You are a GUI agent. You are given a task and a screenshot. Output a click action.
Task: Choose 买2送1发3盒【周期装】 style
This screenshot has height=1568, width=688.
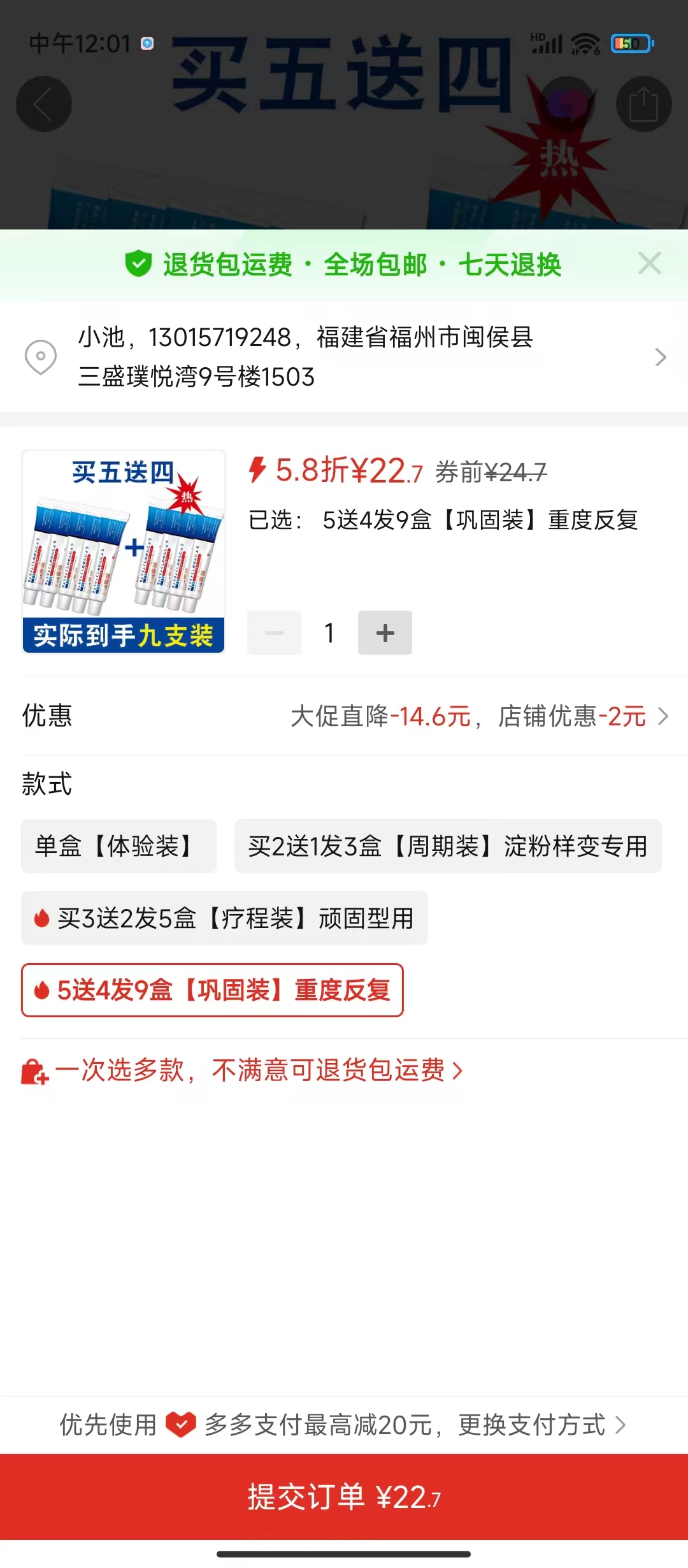click(x=447, y=846)
